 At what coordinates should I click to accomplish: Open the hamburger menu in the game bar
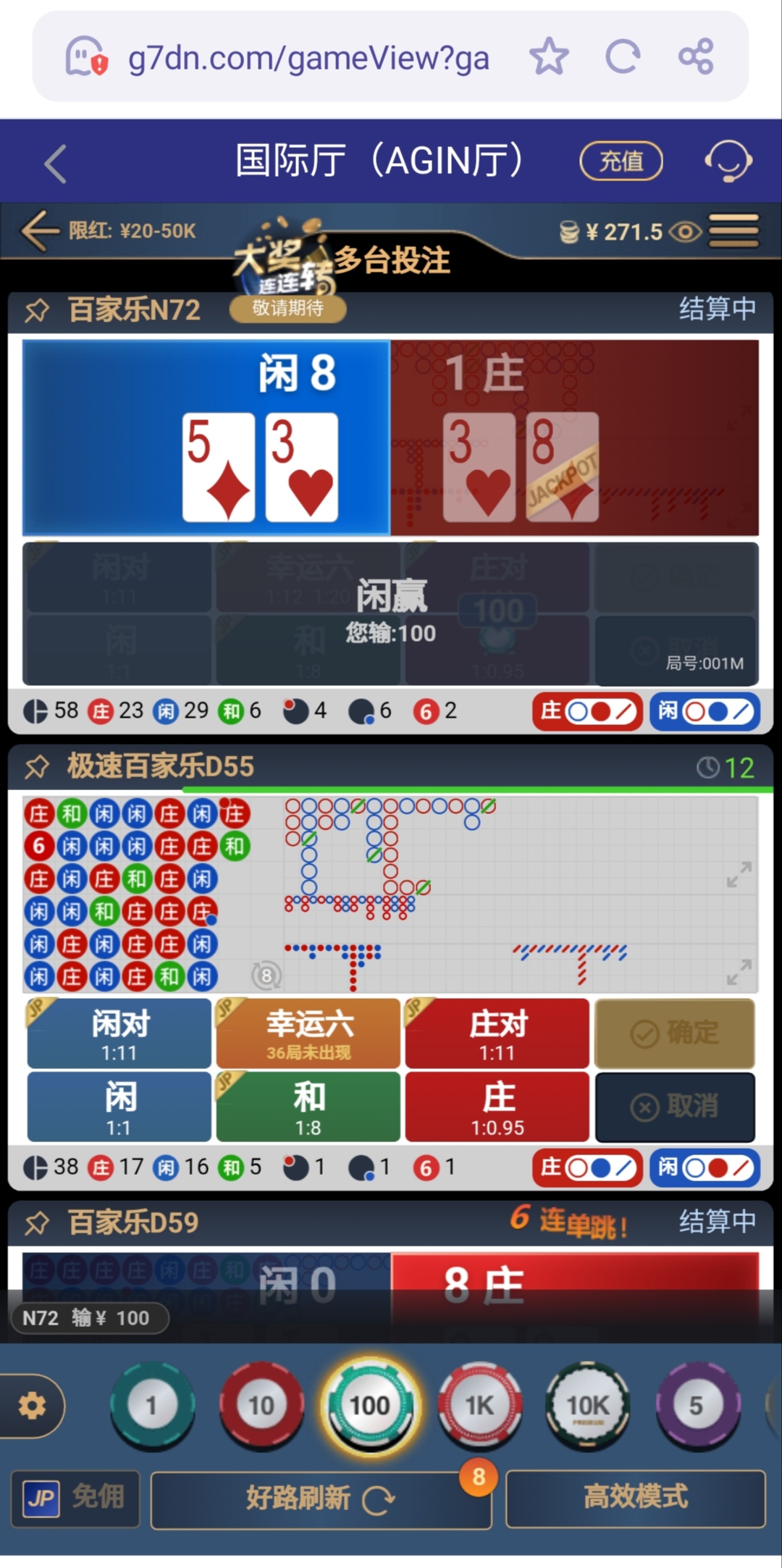733,231
